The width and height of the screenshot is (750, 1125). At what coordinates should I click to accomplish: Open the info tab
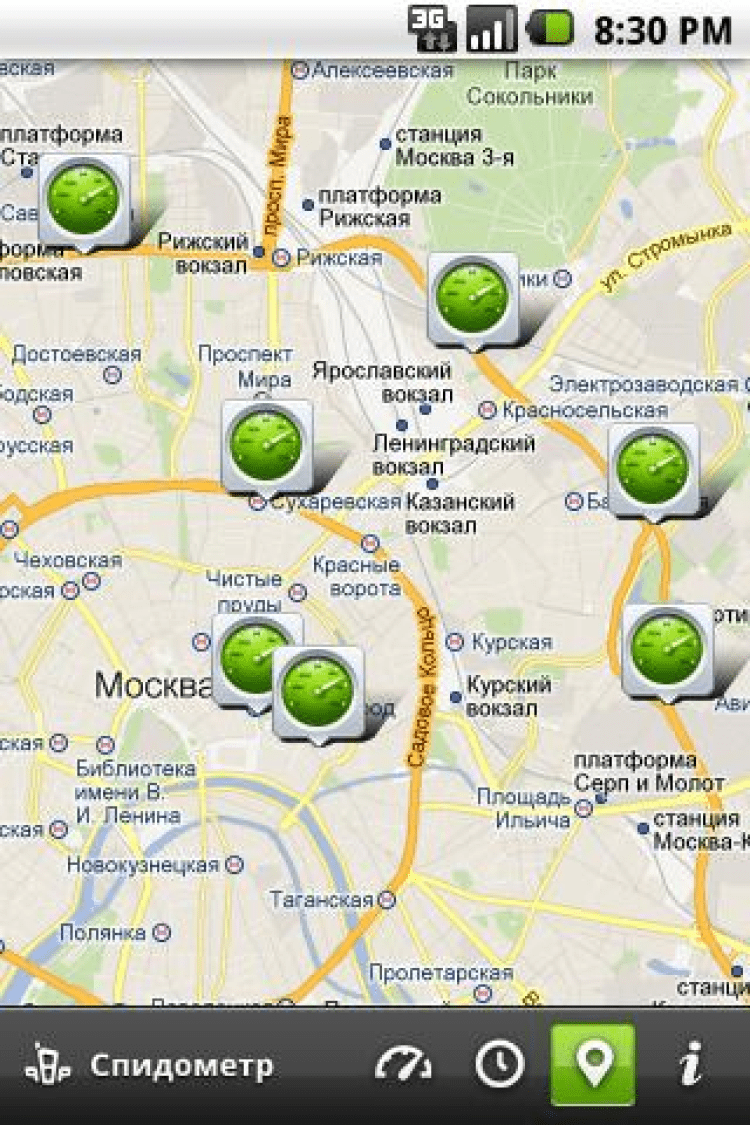click(x=690, y=1064)
